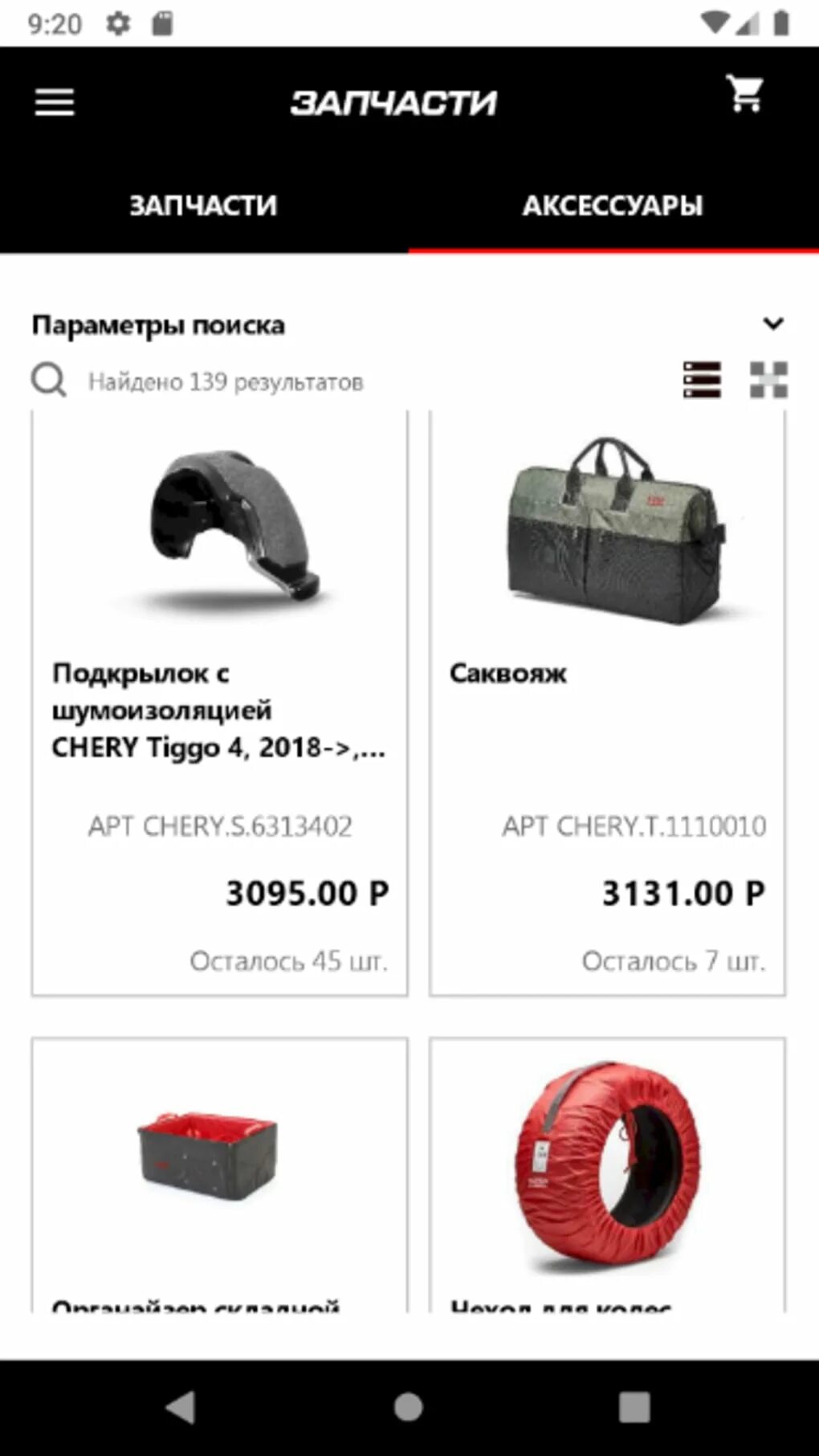Tap the search magnifier icon
819x1456 pixels.
[x=49, y=380]
